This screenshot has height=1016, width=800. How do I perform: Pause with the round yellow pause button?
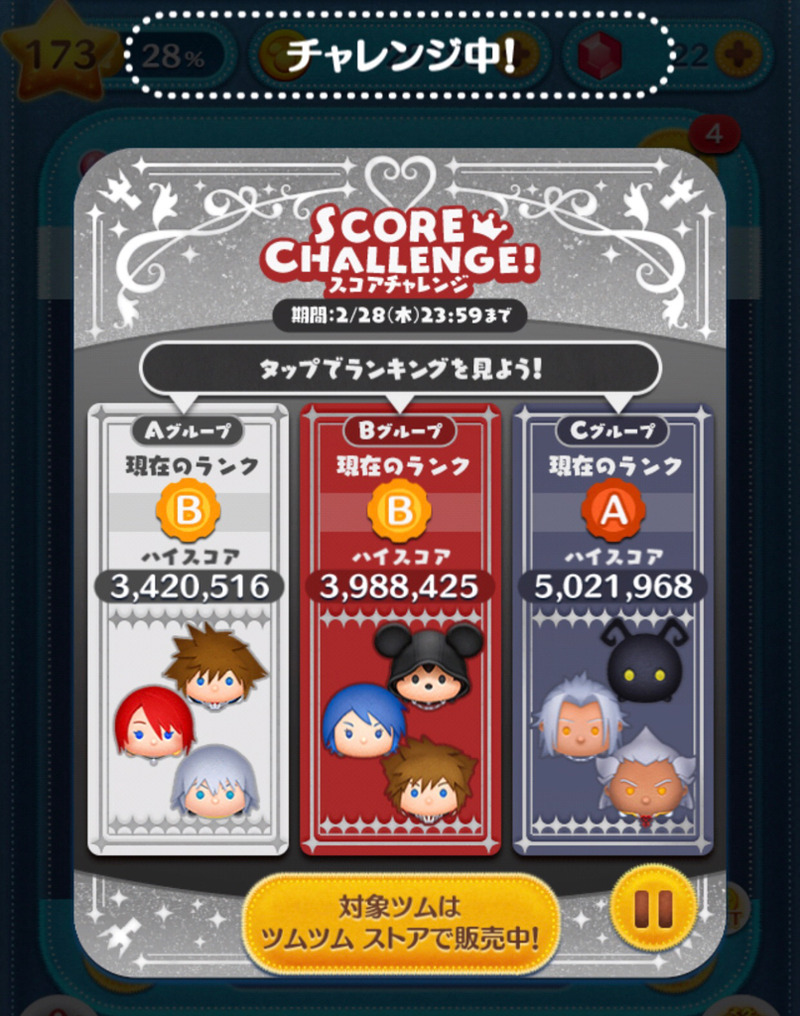[x=653, y=909]
